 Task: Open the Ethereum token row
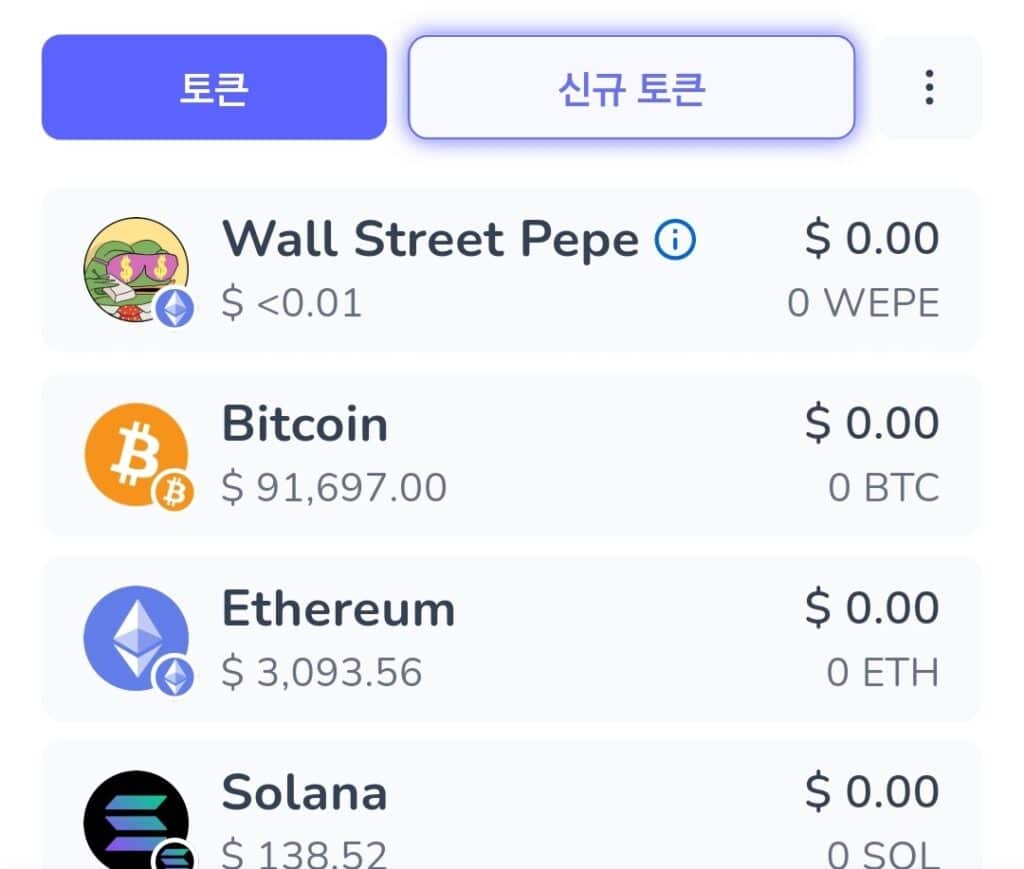click(510, 638)
